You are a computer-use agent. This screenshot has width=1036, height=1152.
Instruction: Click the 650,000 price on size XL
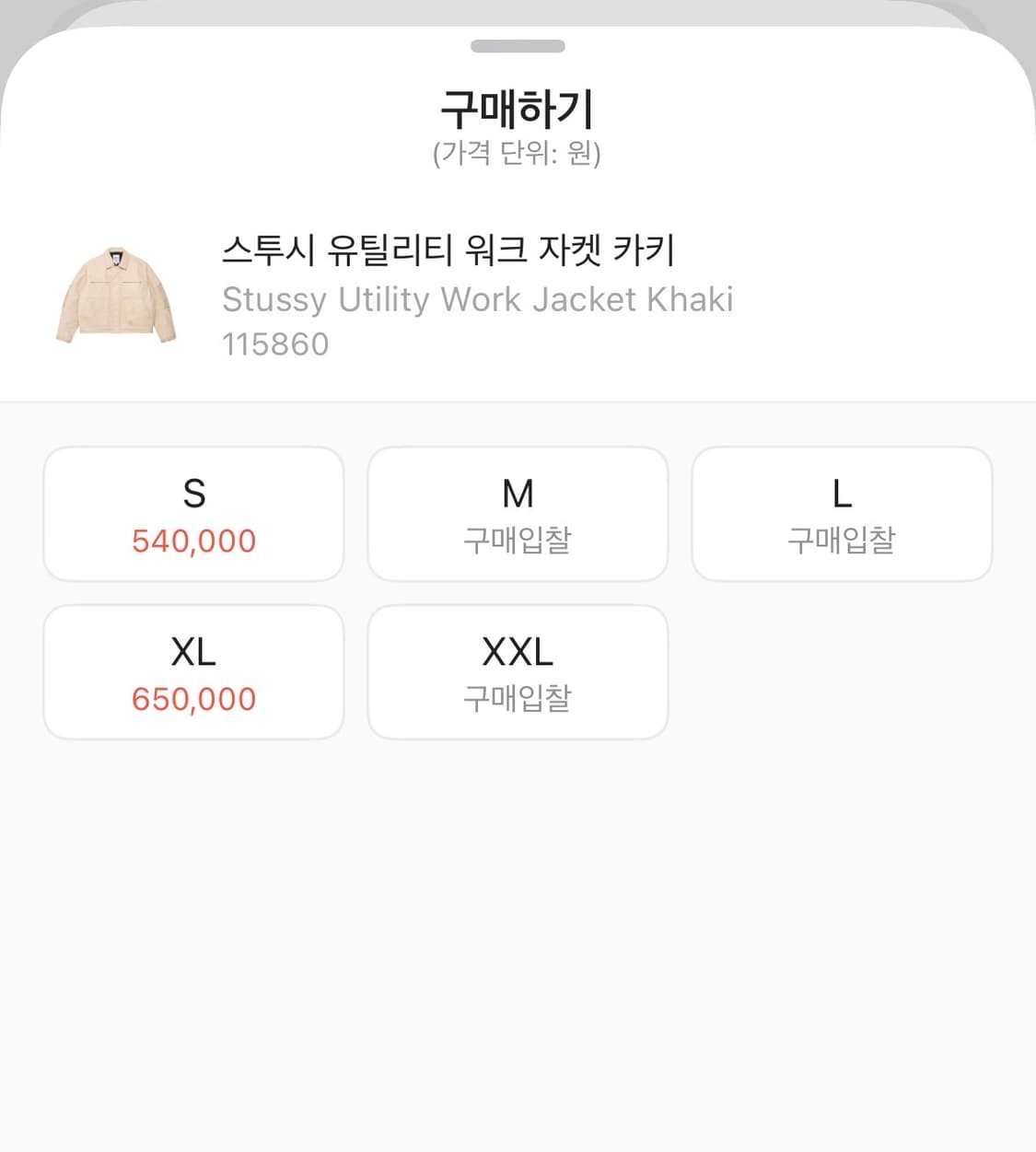pos(193,700)
